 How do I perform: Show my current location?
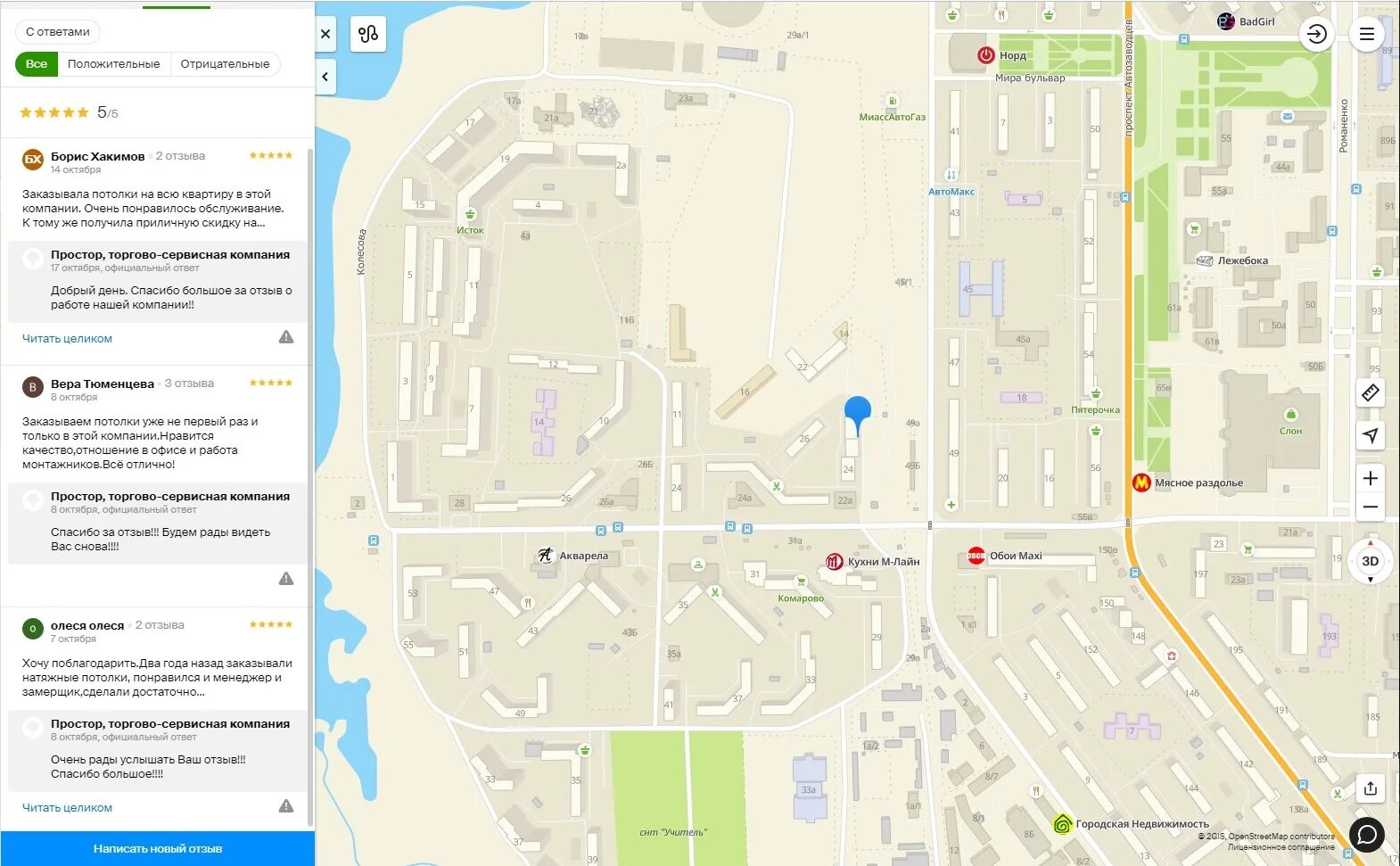click(1371, 435)
